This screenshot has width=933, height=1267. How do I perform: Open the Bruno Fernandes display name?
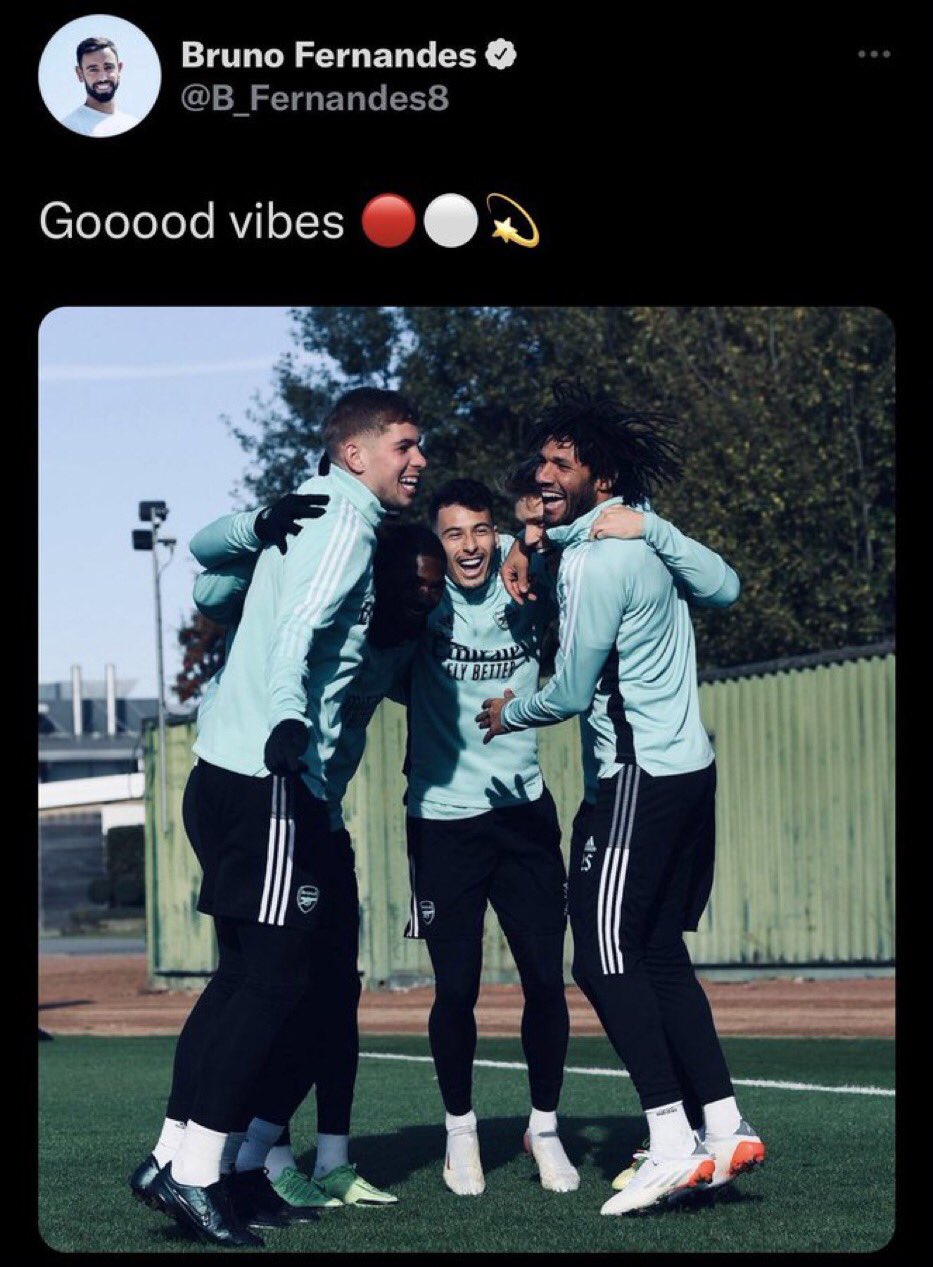point(328,57)
